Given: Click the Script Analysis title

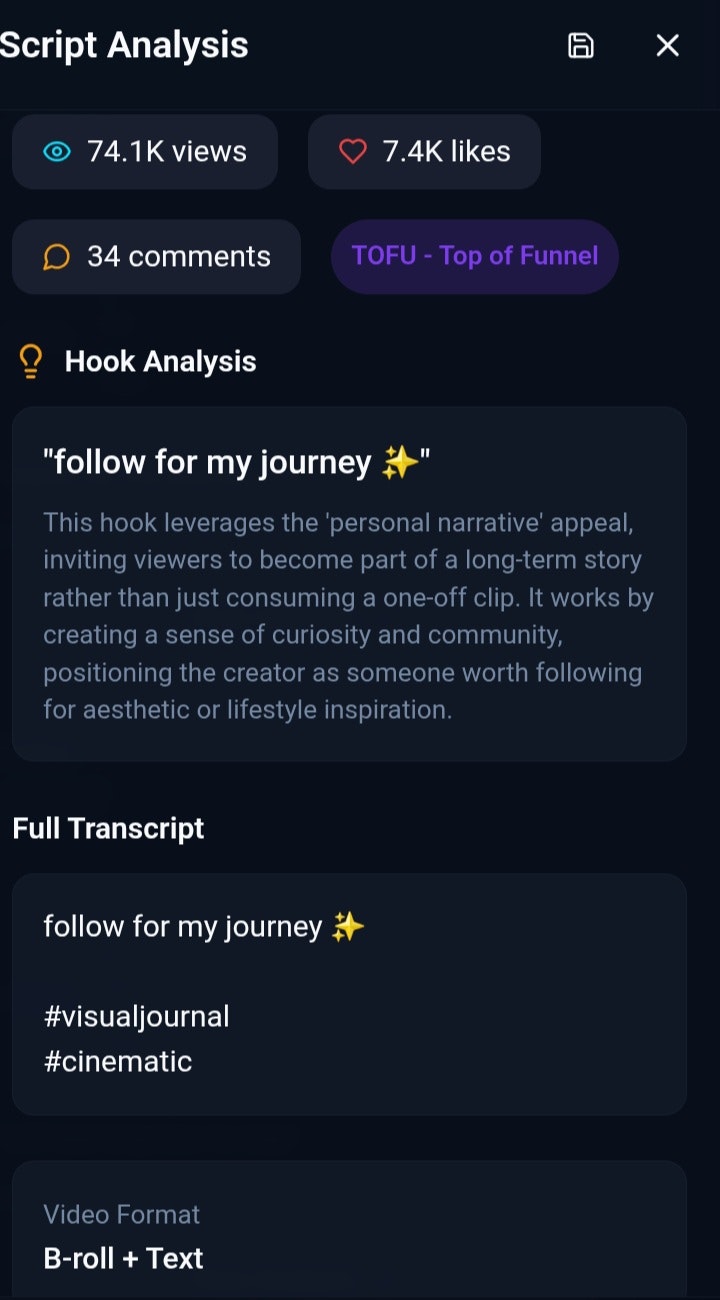Looking at the screenshot, I should tap(123, 45).
